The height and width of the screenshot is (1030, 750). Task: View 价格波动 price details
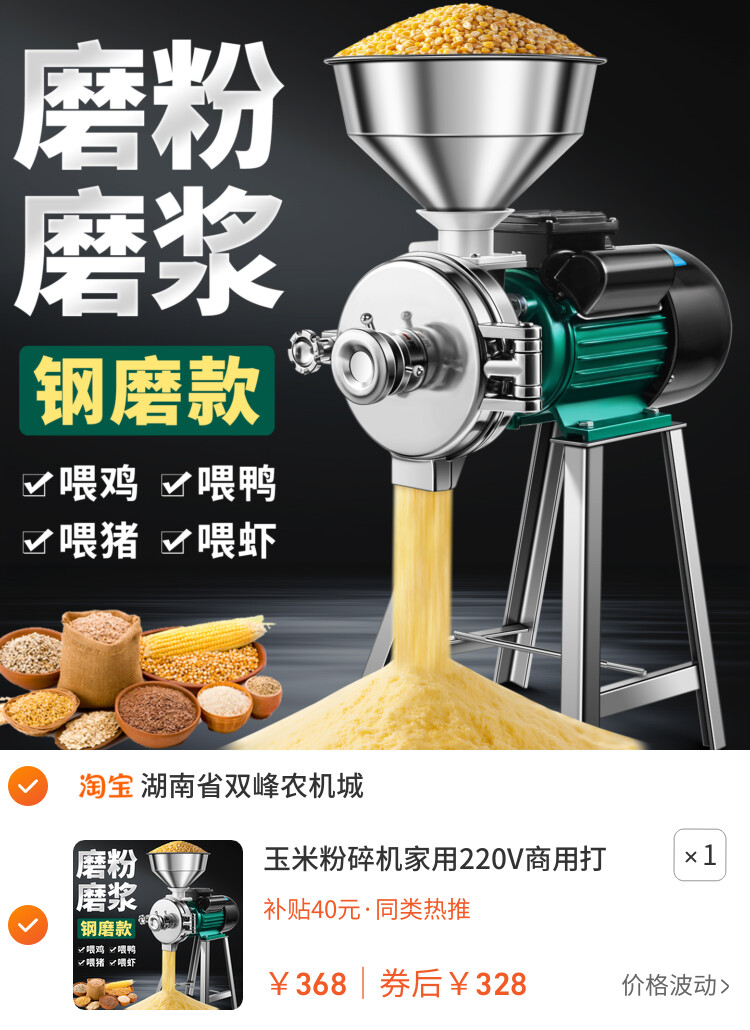675,985
